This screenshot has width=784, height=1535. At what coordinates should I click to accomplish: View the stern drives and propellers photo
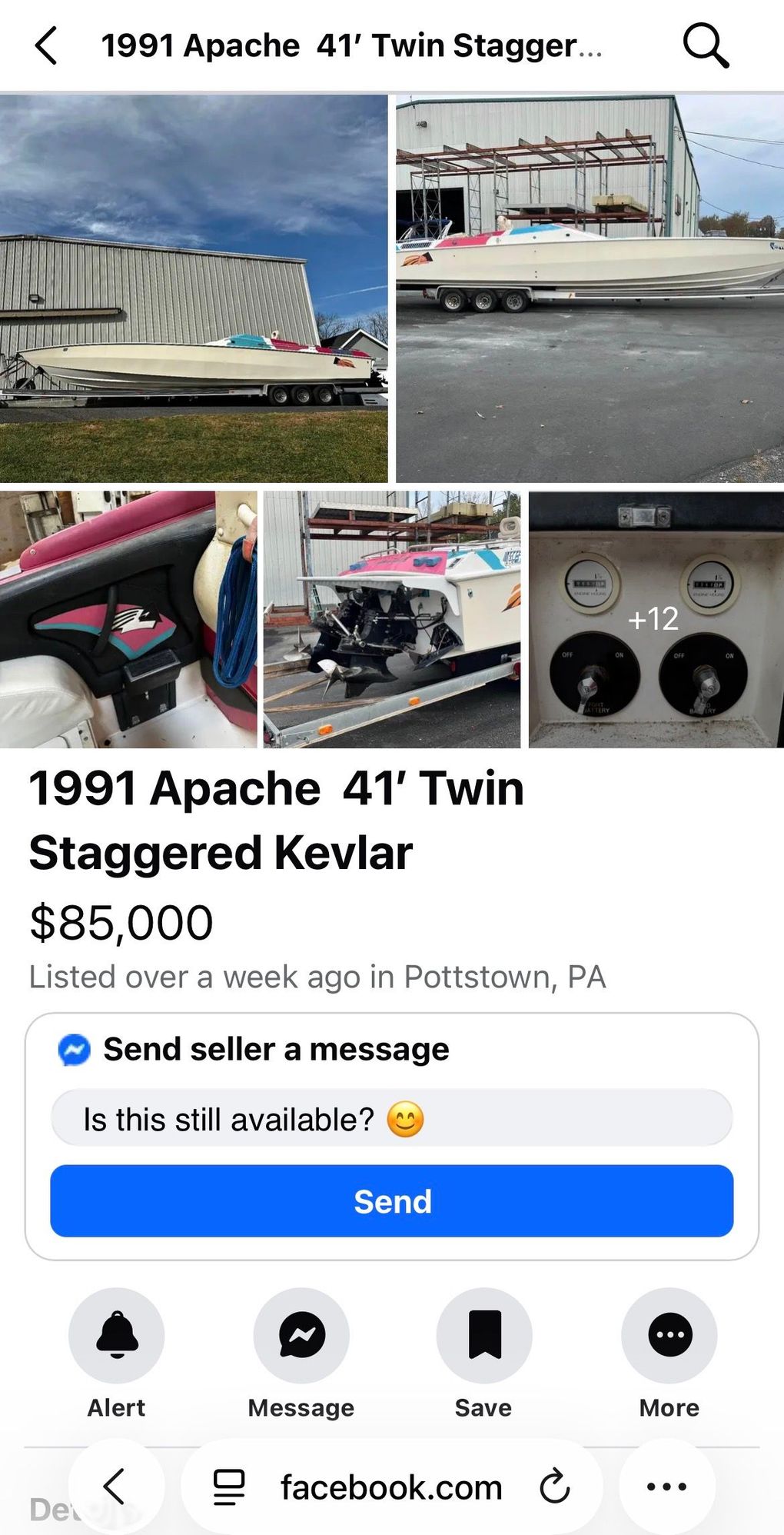click(392, 620)
